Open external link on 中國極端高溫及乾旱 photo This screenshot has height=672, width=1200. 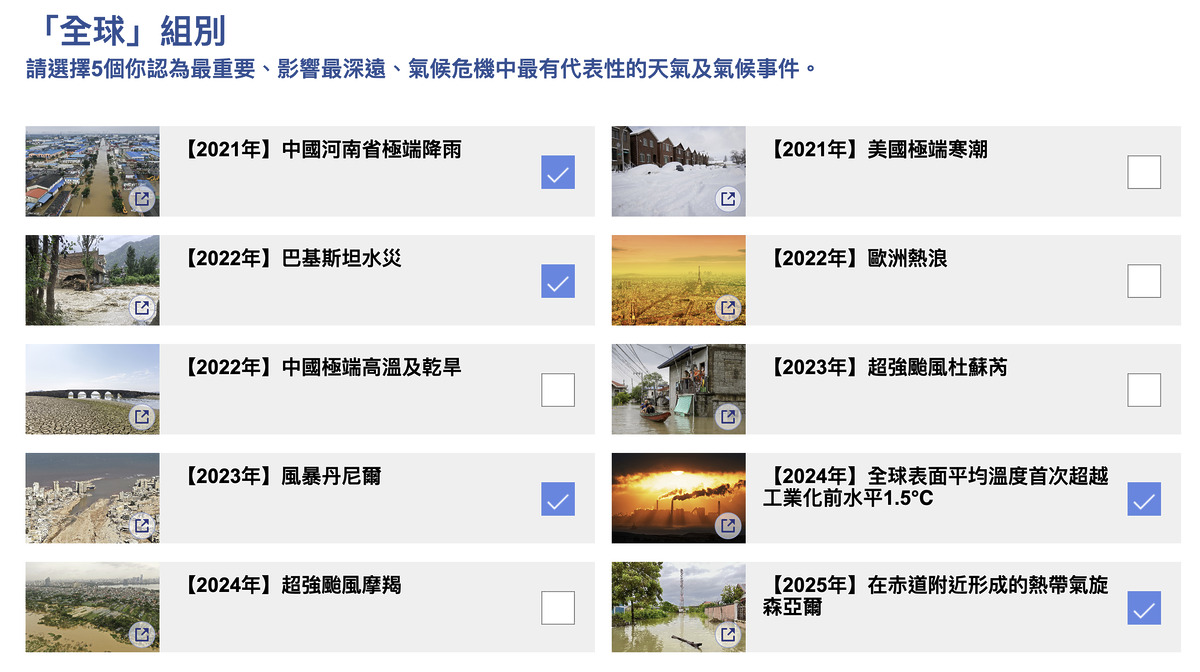142,417
